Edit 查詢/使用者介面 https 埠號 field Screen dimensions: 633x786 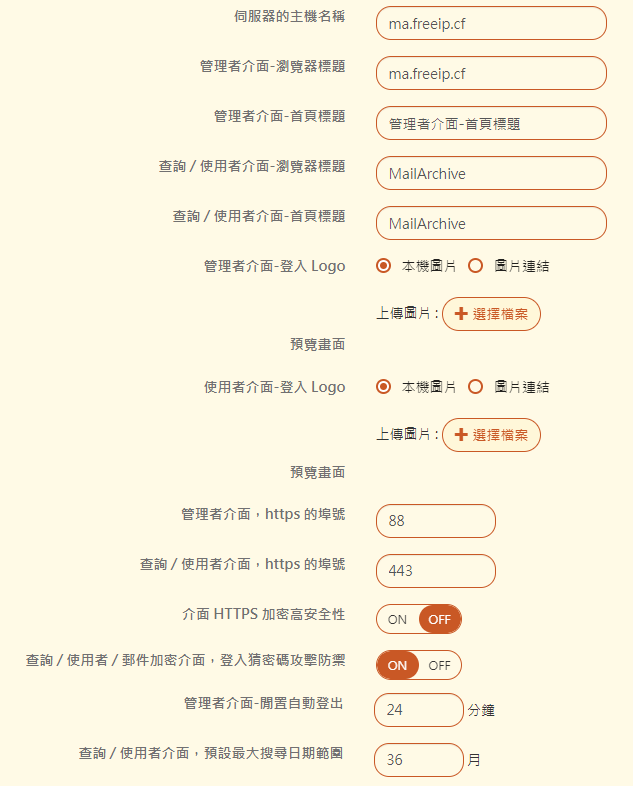(x=435, y=571)
